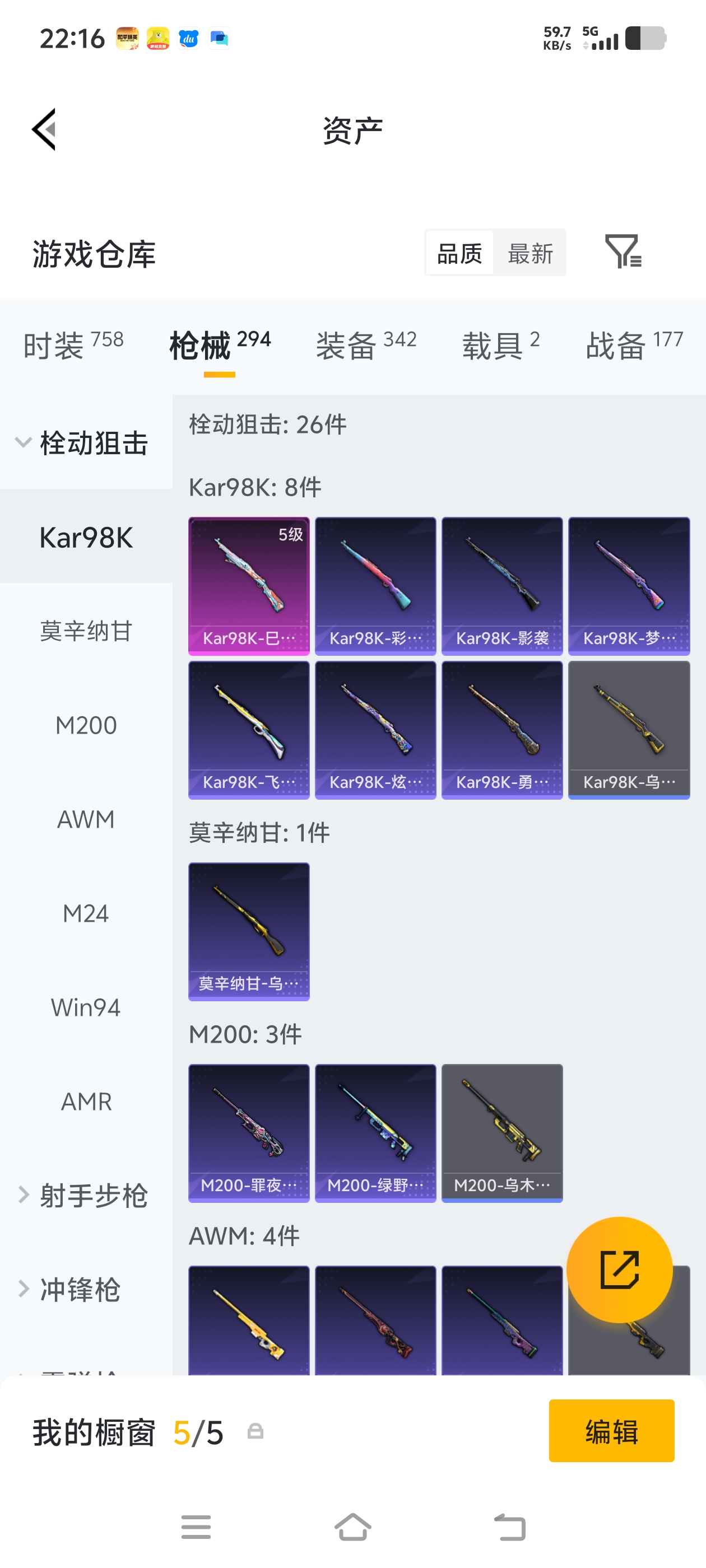Image resolution: width=706 pixels, height=1568 pixels.
Task: Open the Kar98K-影袭 item thumbnail
Action: [502, 586]
